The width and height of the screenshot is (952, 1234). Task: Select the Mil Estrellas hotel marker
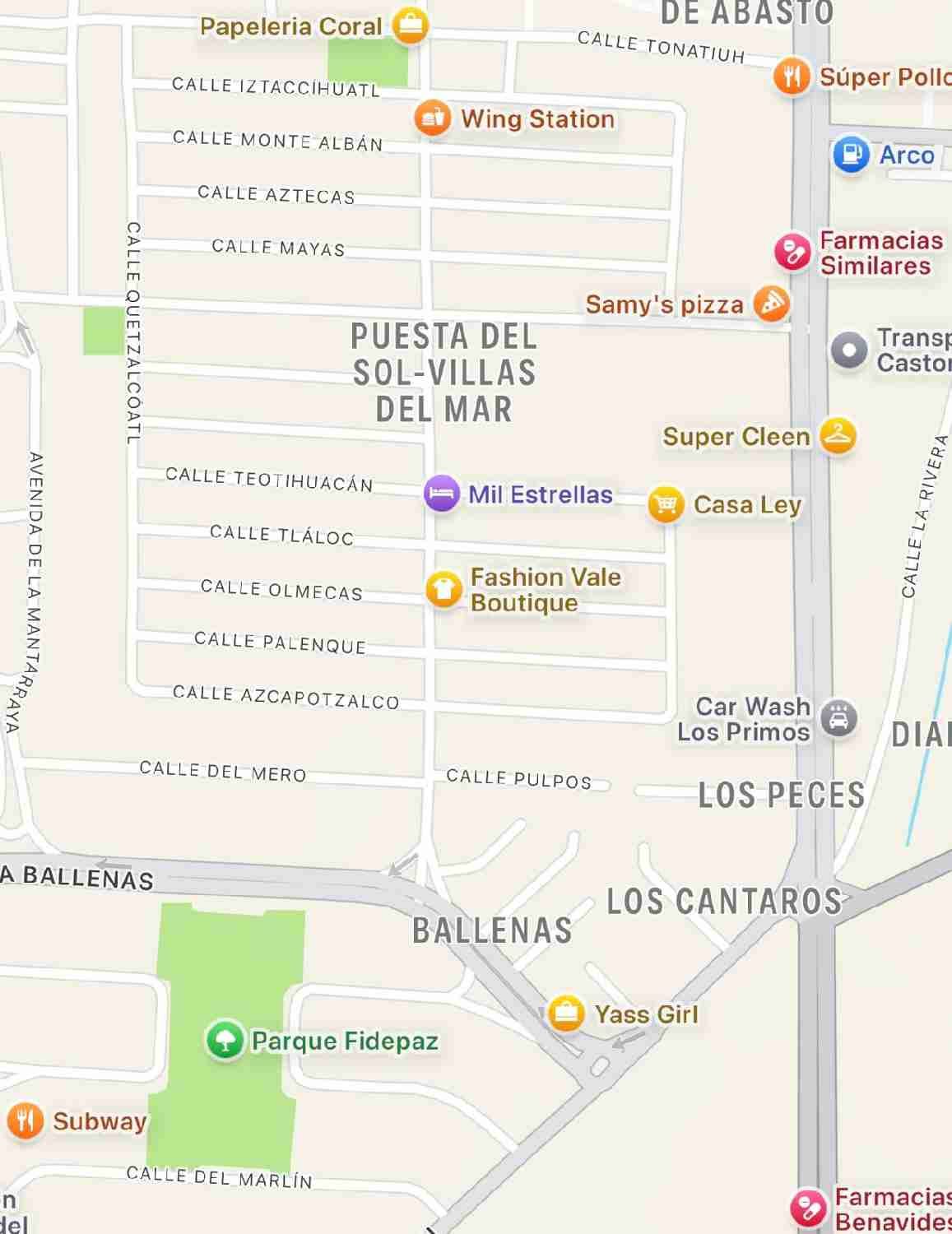pos(442,494)
